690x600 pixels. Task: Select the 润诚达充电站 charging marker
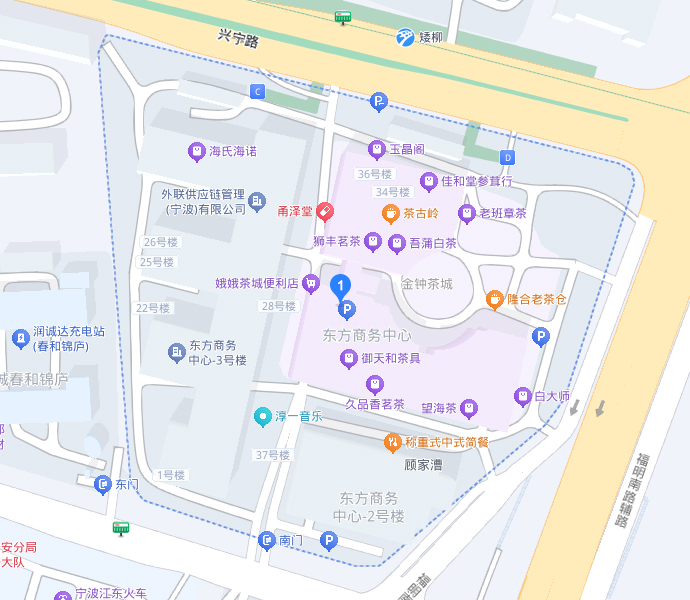[x=20, y=339]
